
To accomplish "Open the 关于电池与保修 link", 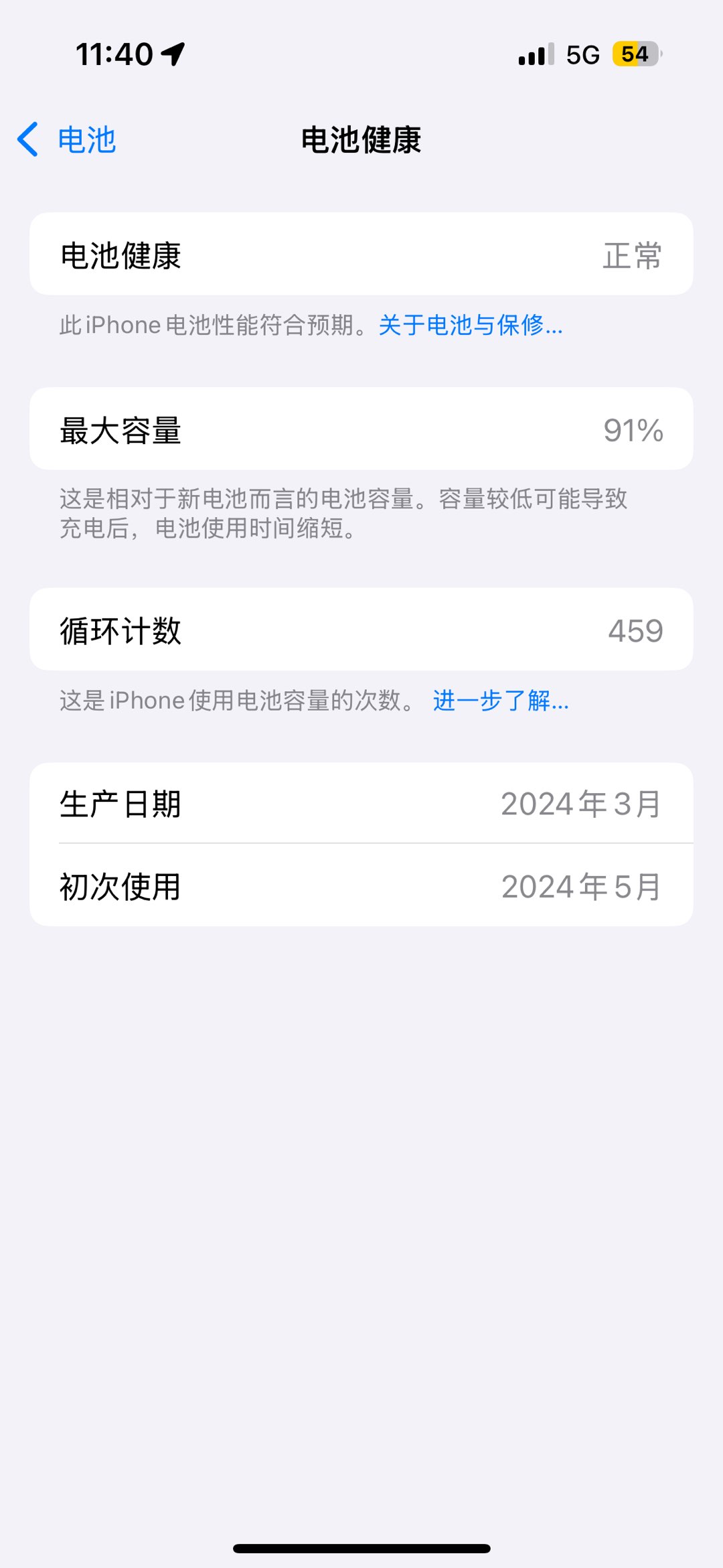I will [x=471, y=325].
